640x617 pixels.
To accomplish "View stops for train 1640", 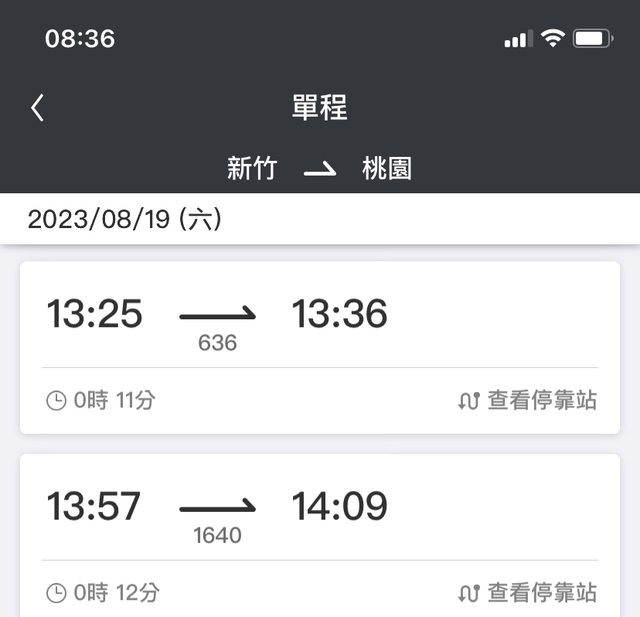I will [527, 593].
